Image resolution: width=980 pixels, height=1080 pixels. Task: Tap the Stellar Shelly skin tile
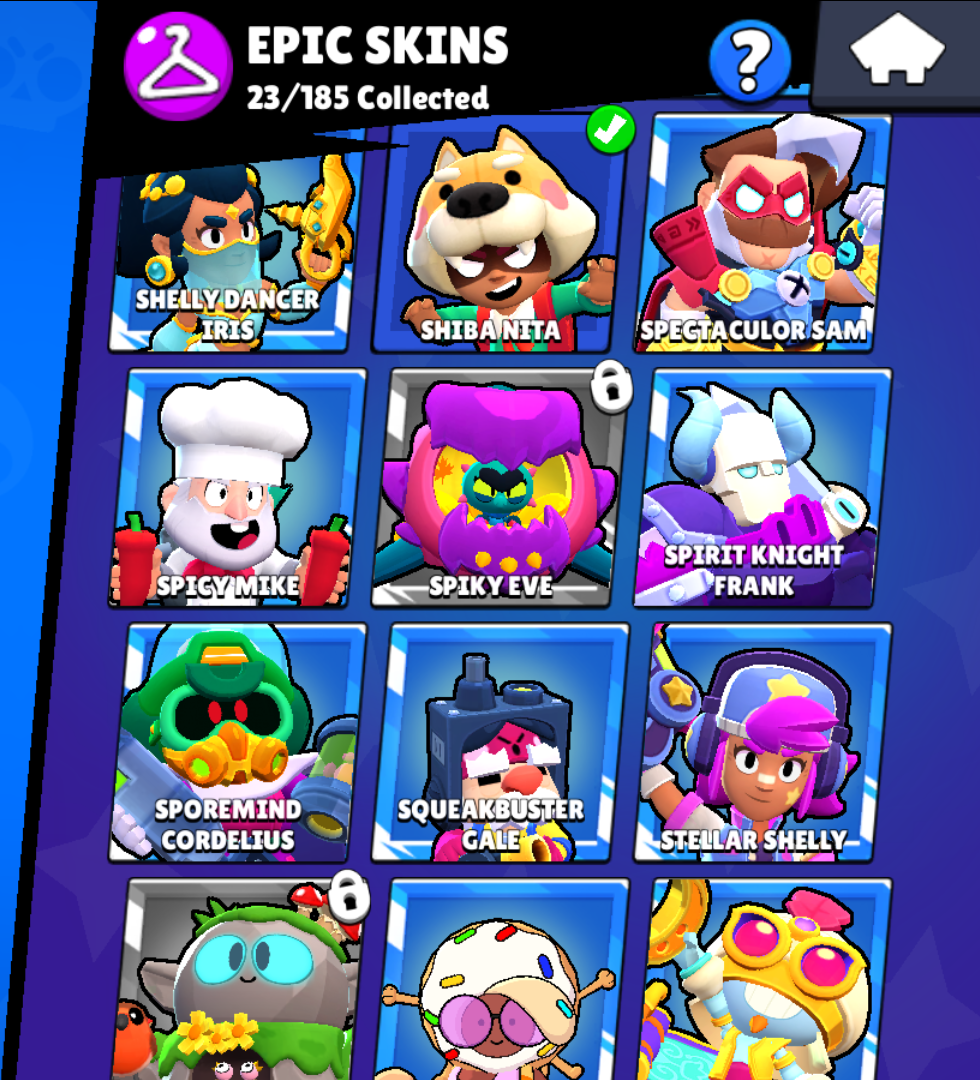pyautogui.click(x=760, y=745)
